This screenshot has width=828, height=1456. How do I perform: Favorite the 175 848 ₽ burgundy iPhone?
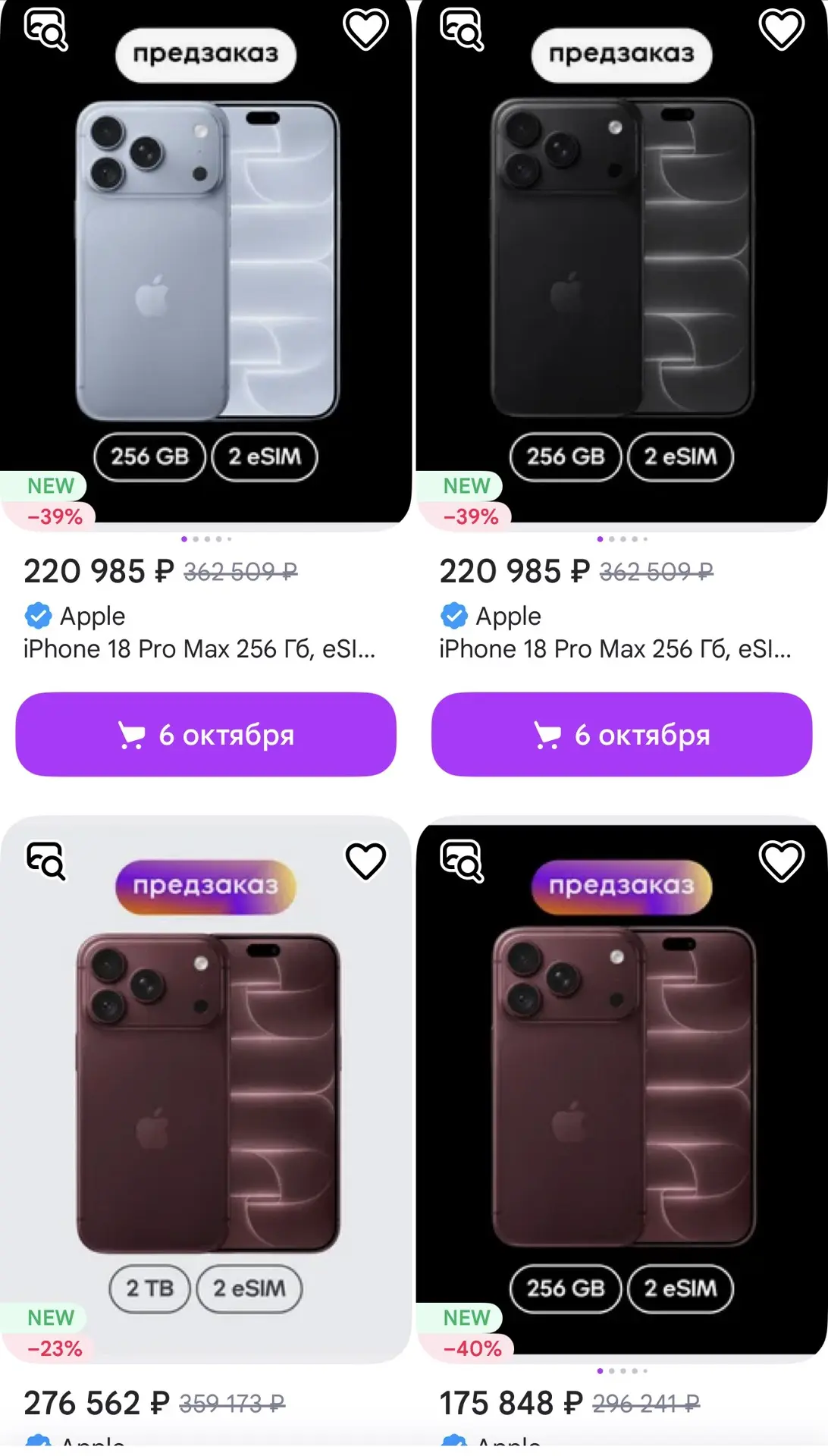(782, 861)
